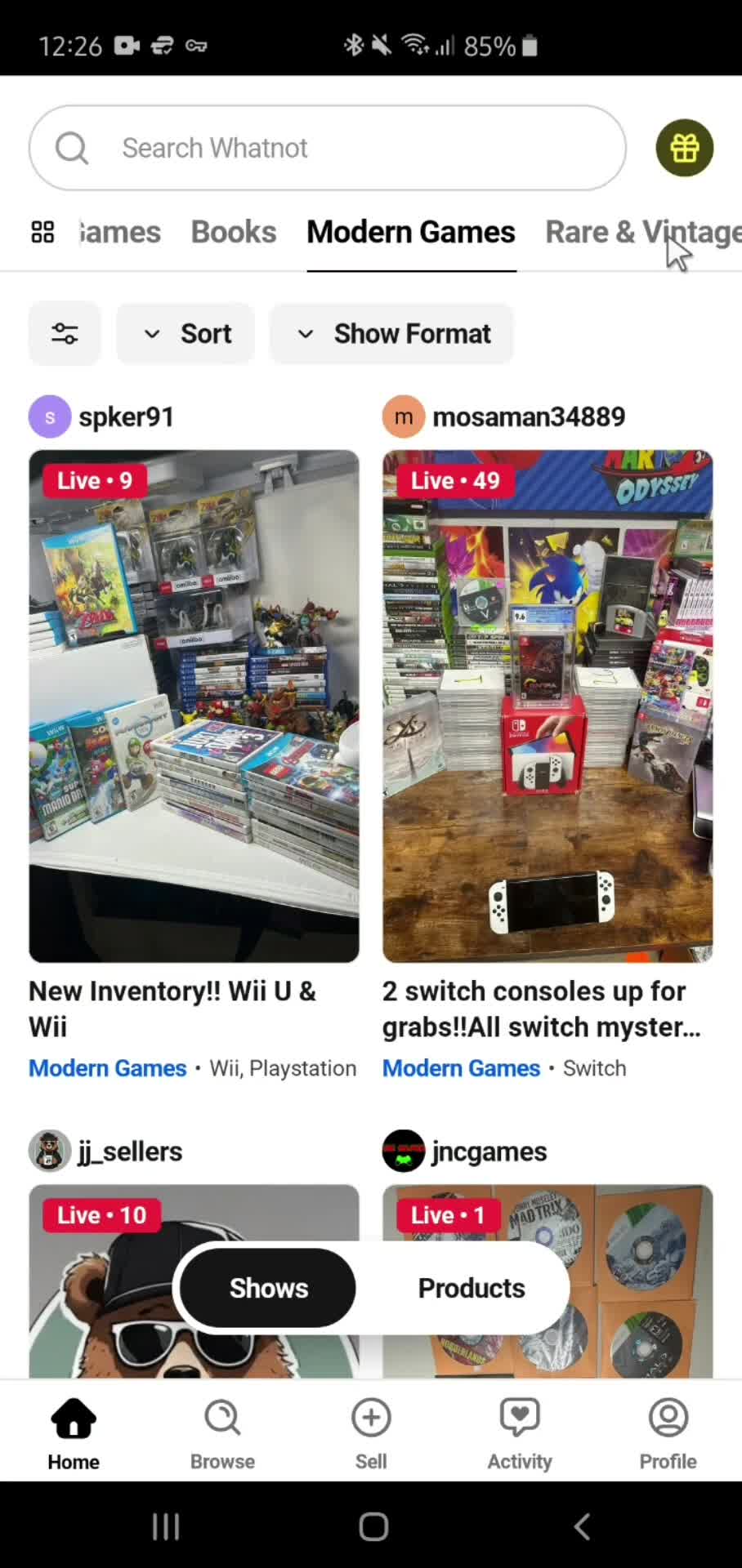This screenshot has height=1568, width=742.
Task: Open the all categories grid icon
Action: pos(42,232)
